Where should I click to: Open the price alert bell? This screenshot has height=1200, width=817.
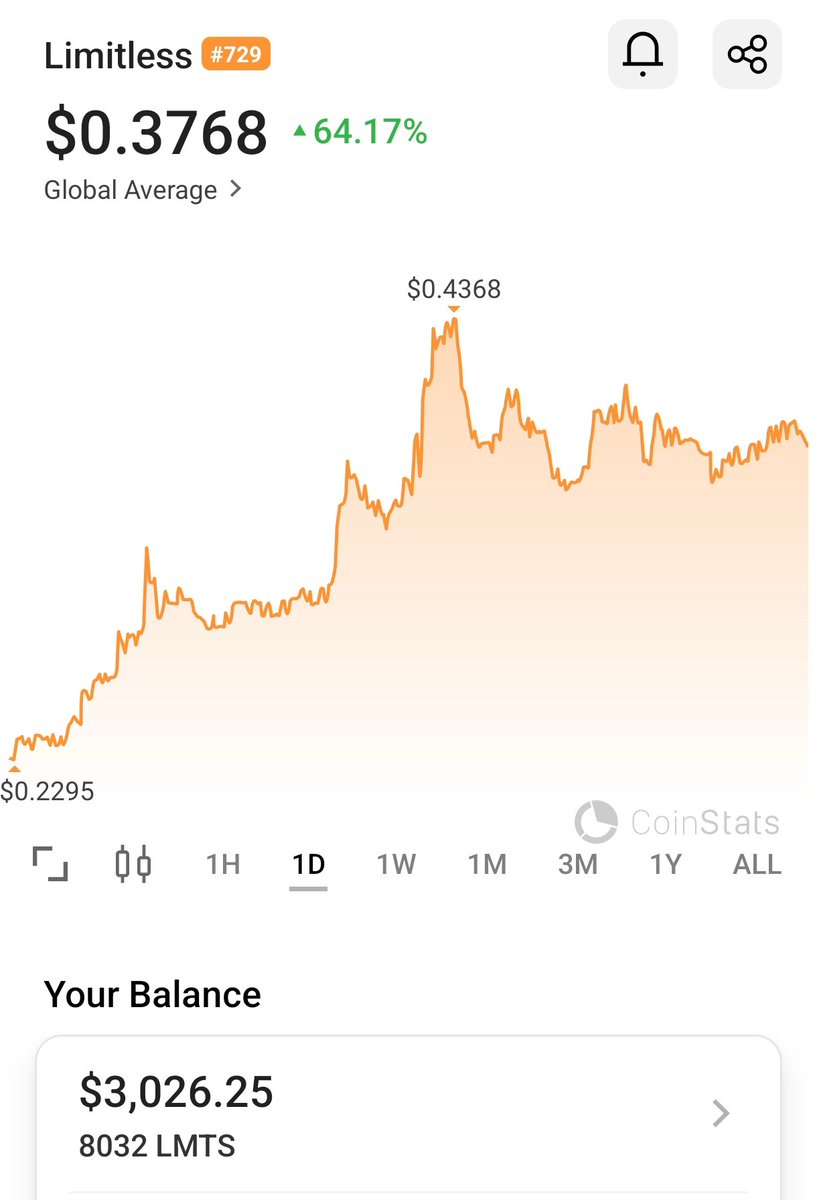tap(643, 54)
